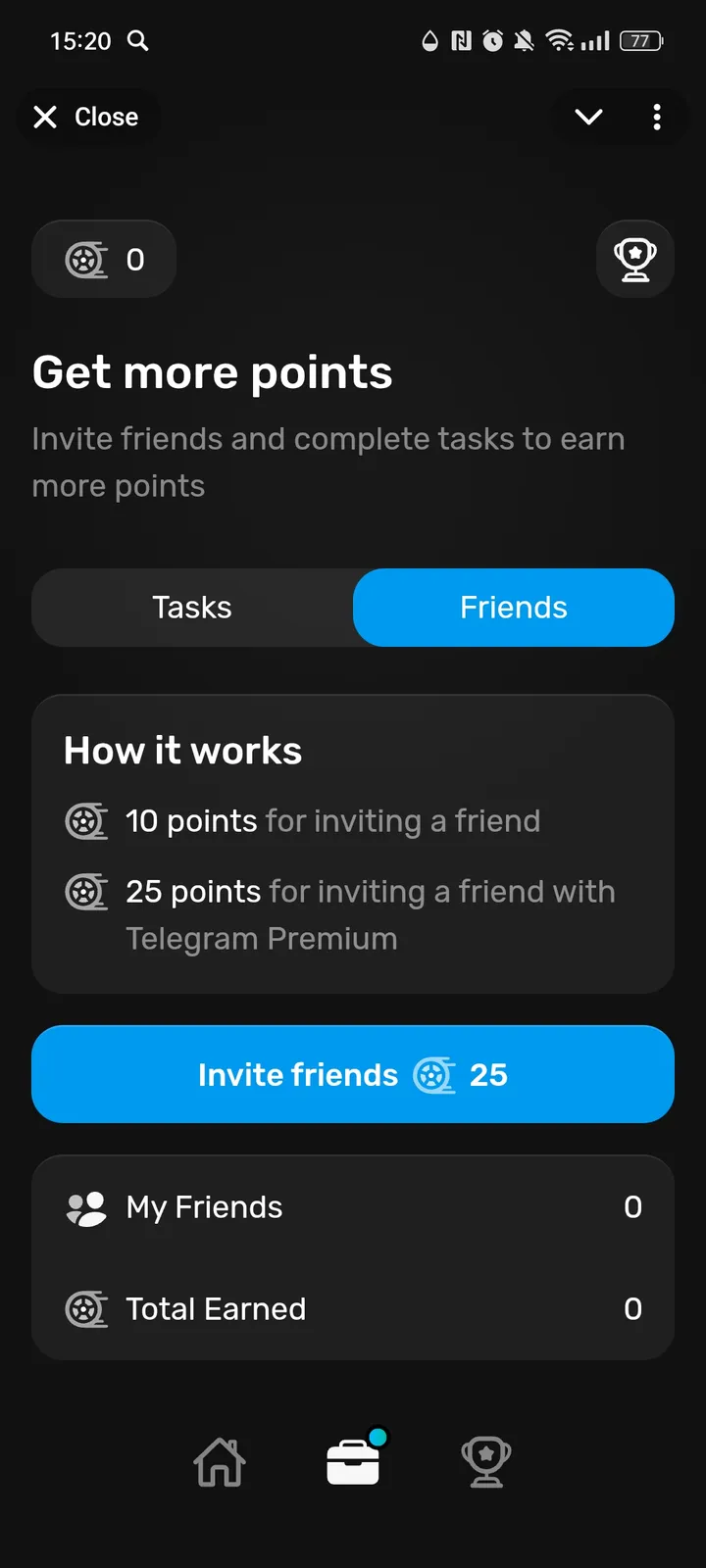Image resolution: width=706 pixels, height=1568 pixels.
Task: Open the three-dot overflow menu
Action: coord(657,118)
